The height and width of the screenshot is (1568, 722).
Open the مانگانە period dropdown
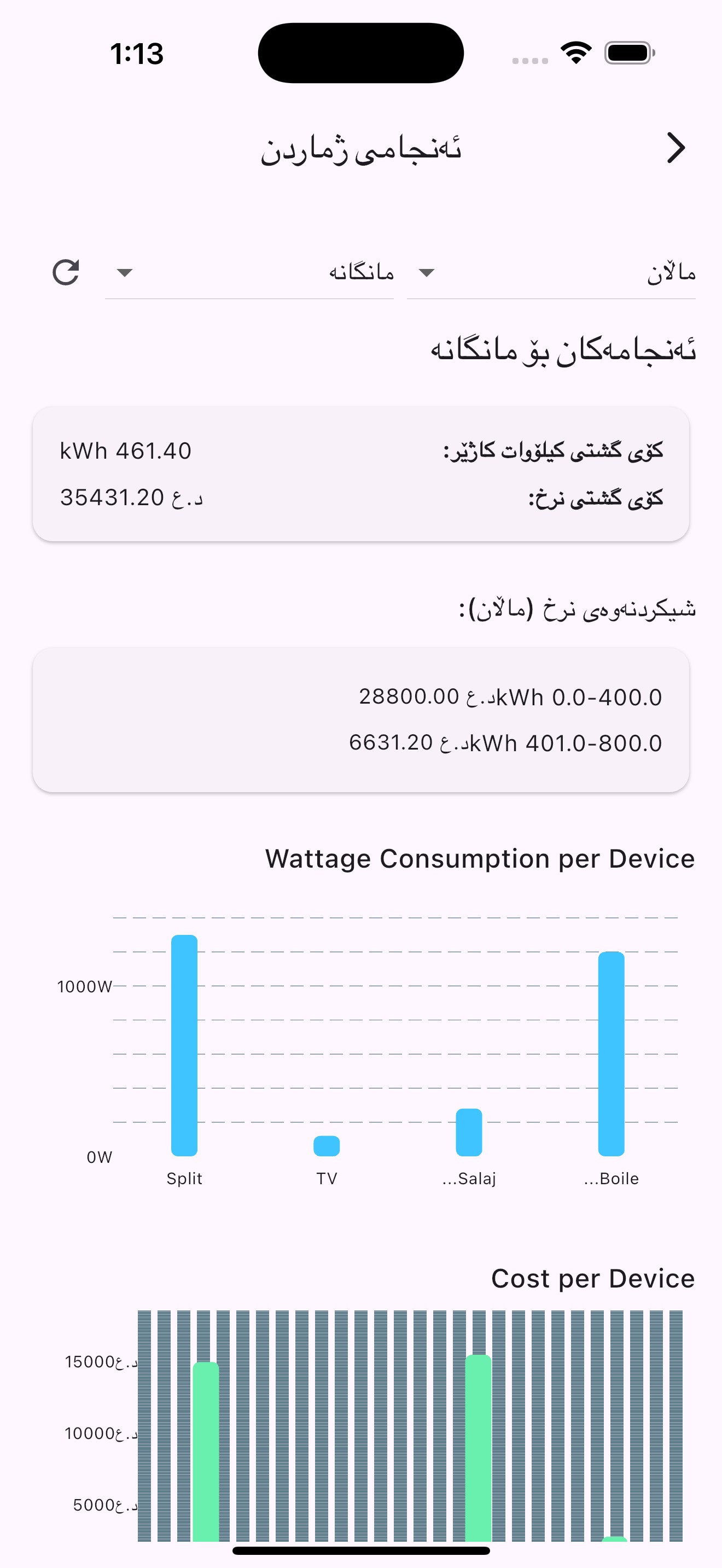pyautogui.click(x=249, y=272)
